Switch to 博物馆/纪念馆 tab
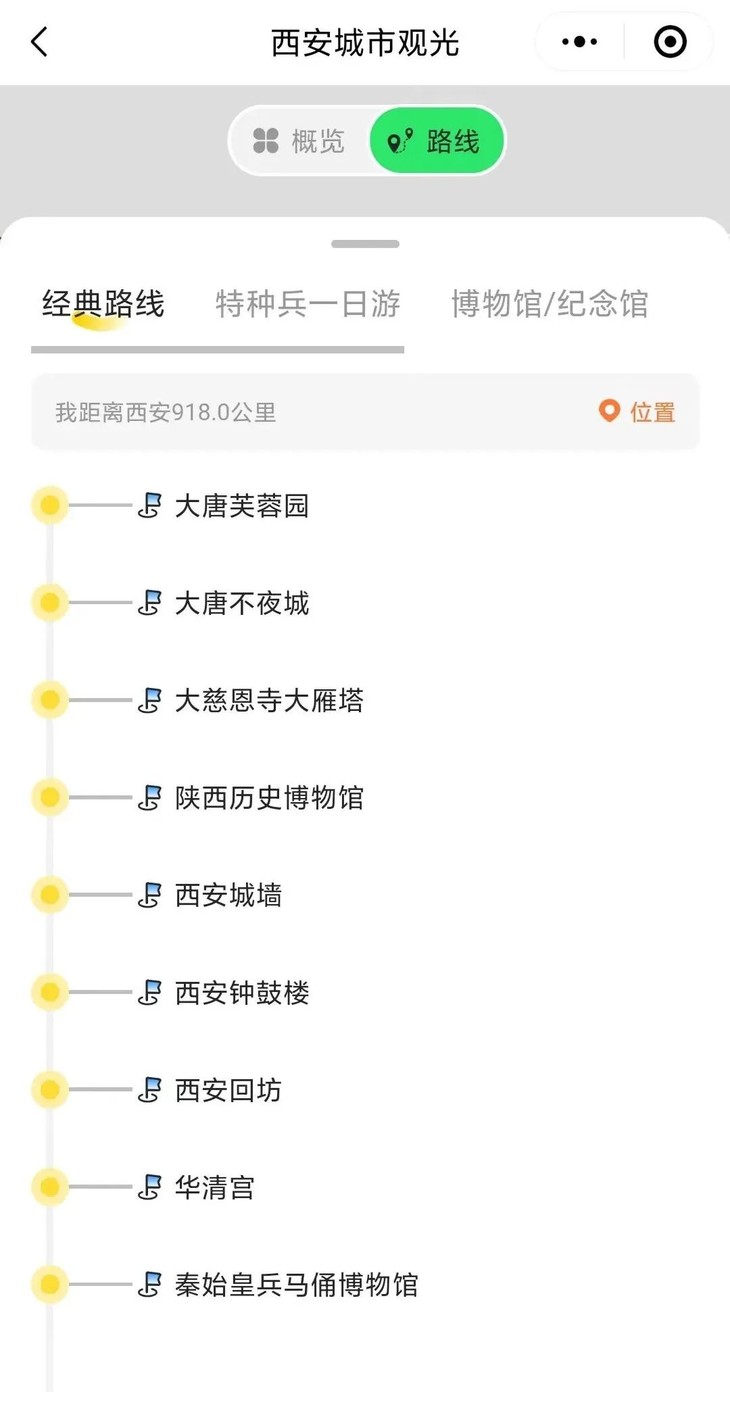The height and width of the screenshot is (1413, 730). tap(550, 304)
